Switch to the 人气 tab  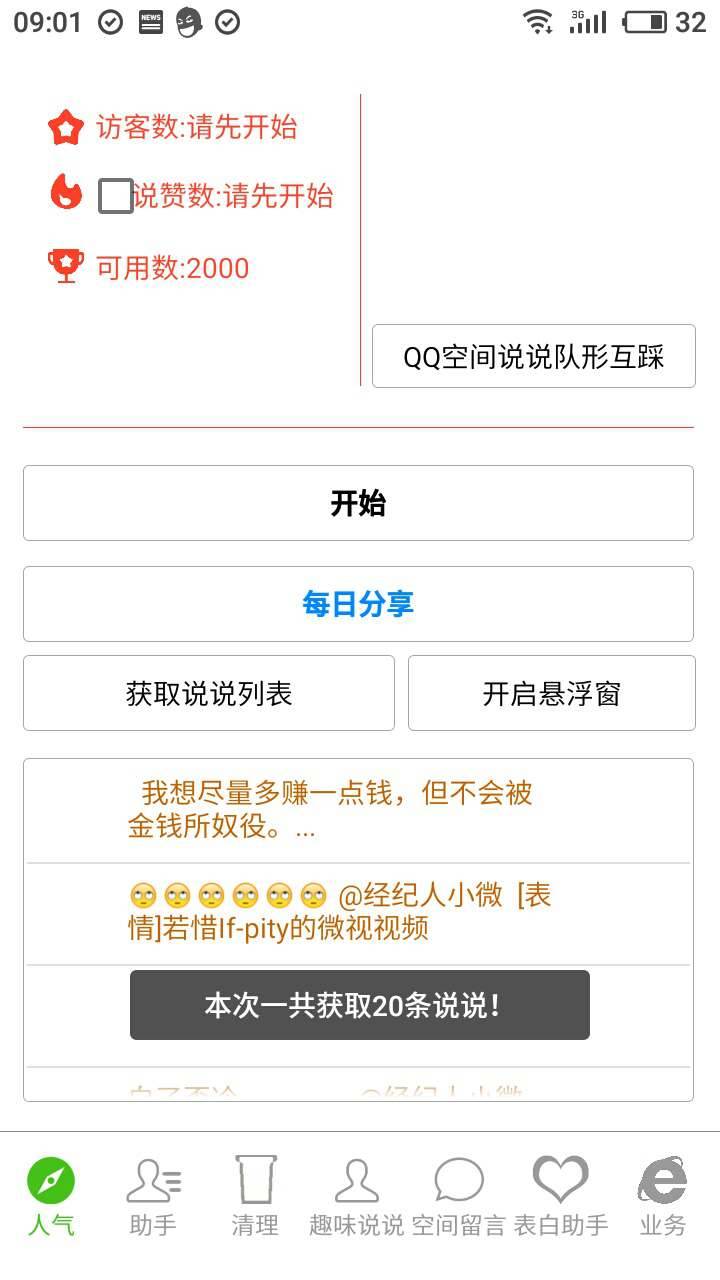click(x=51, y=1195)
